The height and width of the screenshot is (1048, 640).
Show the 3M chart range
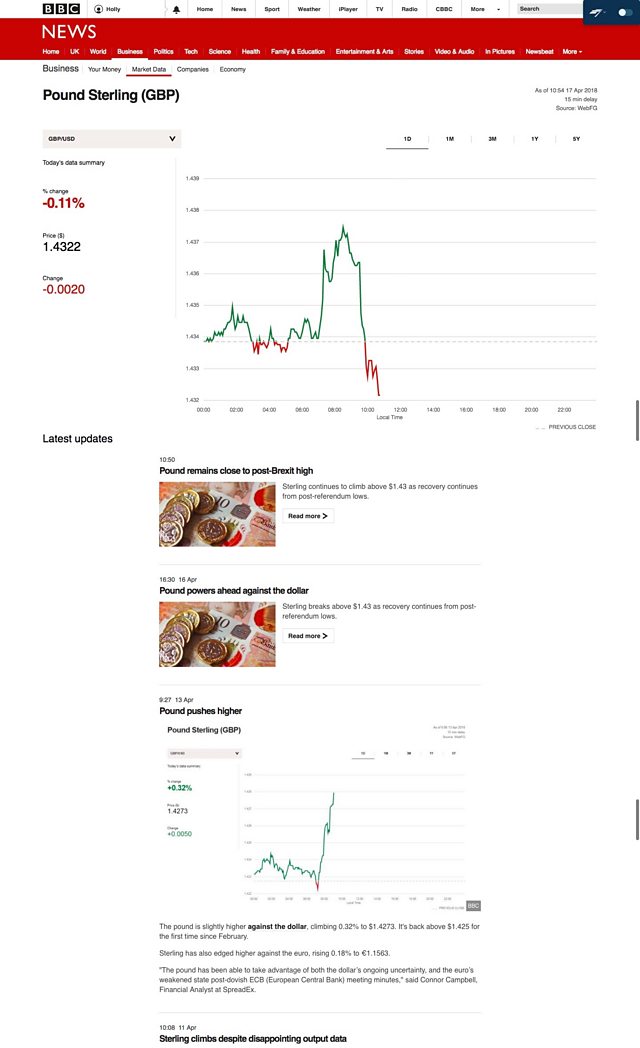coord(492,139)
